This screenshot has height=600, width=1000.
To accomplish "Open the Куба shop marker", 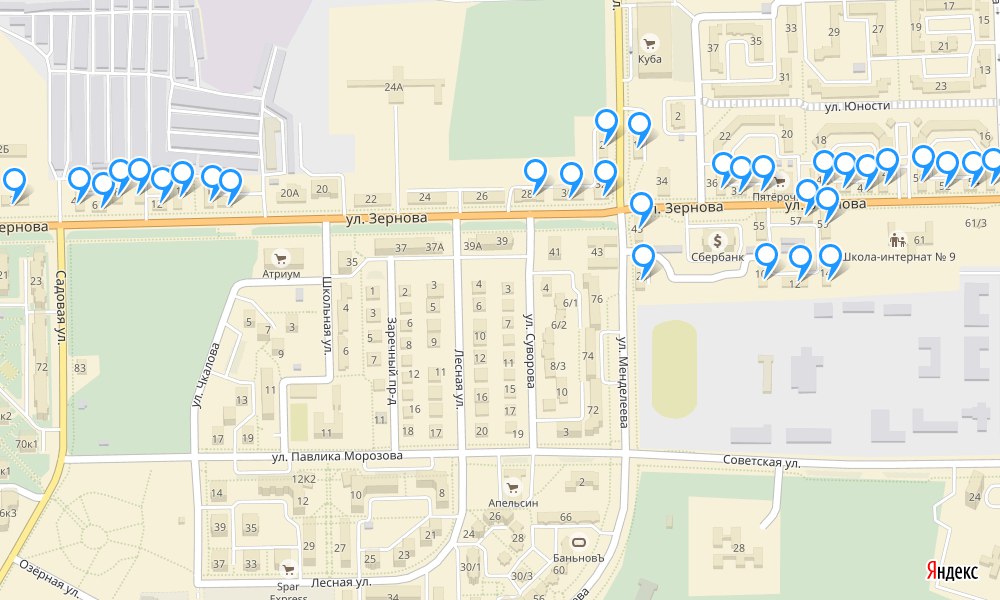I will pyautogui.click(x=649, y=43).
